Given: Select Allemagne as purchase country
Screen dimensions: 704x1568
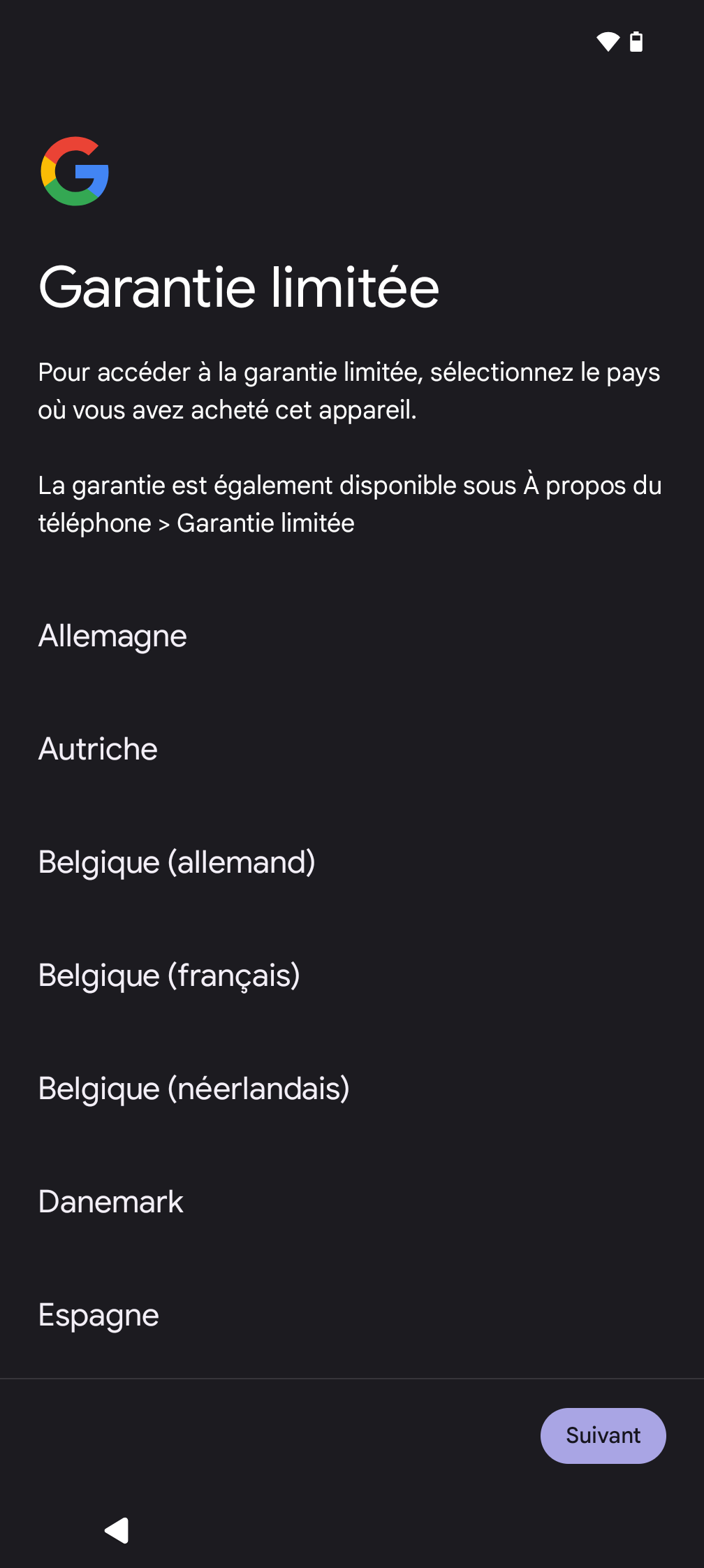Looking at the screenshot, I should [112, 636].
